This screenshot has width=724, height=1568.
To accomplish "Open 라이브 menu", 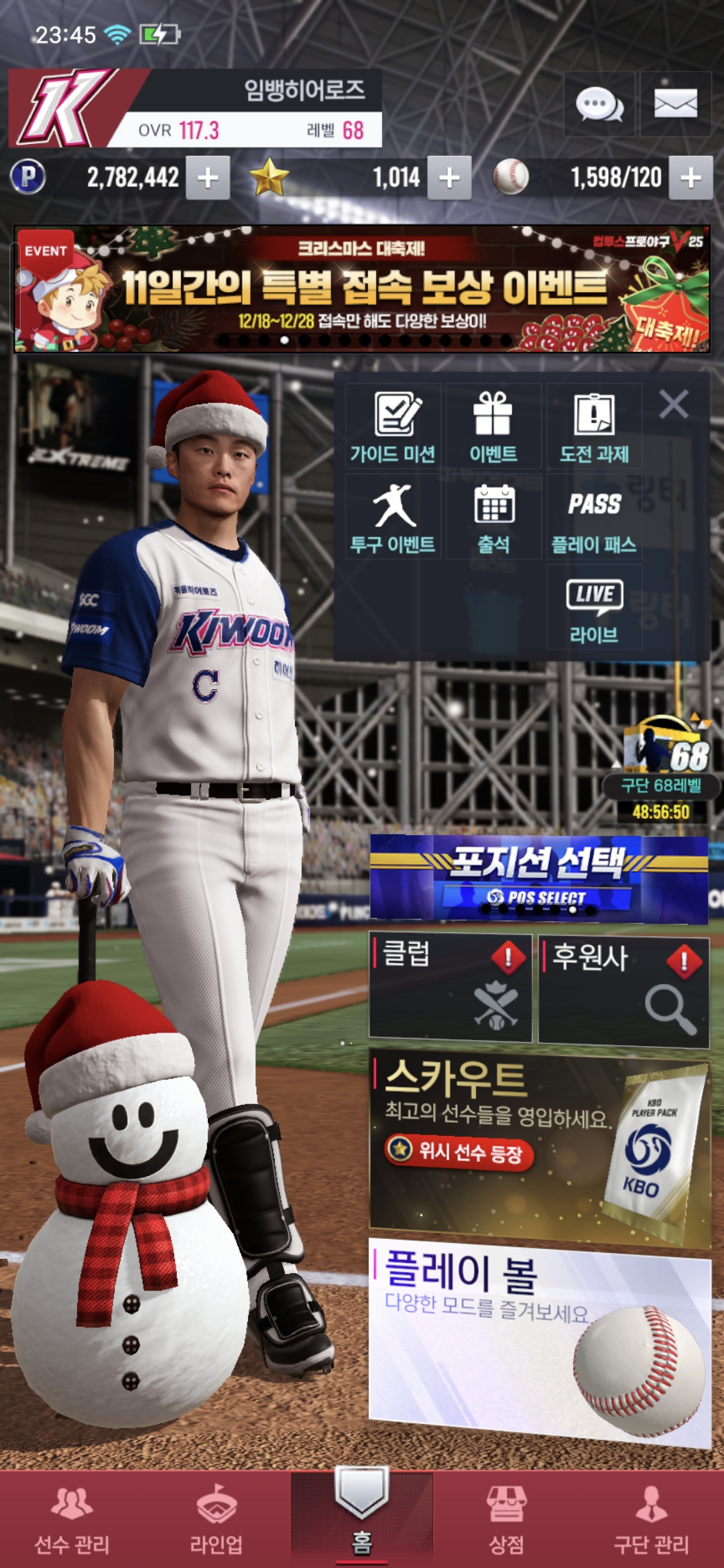I will (594, 608).
